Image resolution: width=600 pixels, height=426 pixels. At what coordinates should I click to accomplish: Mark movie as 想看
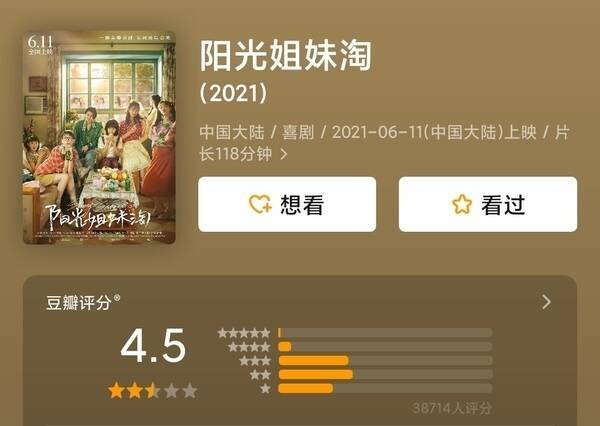[287, 204]
